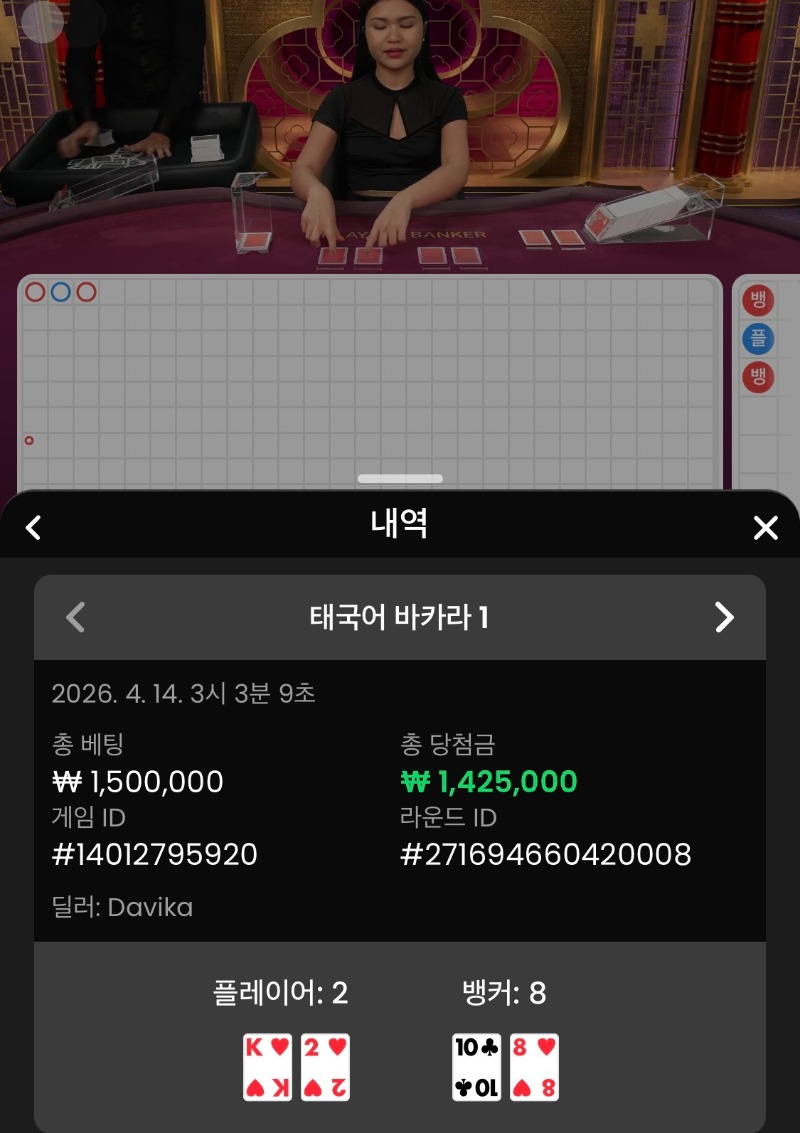The width and height of the screenshot is (800, 1133).
Task: Close the 내역 history panel
Action: click(765, 528)
